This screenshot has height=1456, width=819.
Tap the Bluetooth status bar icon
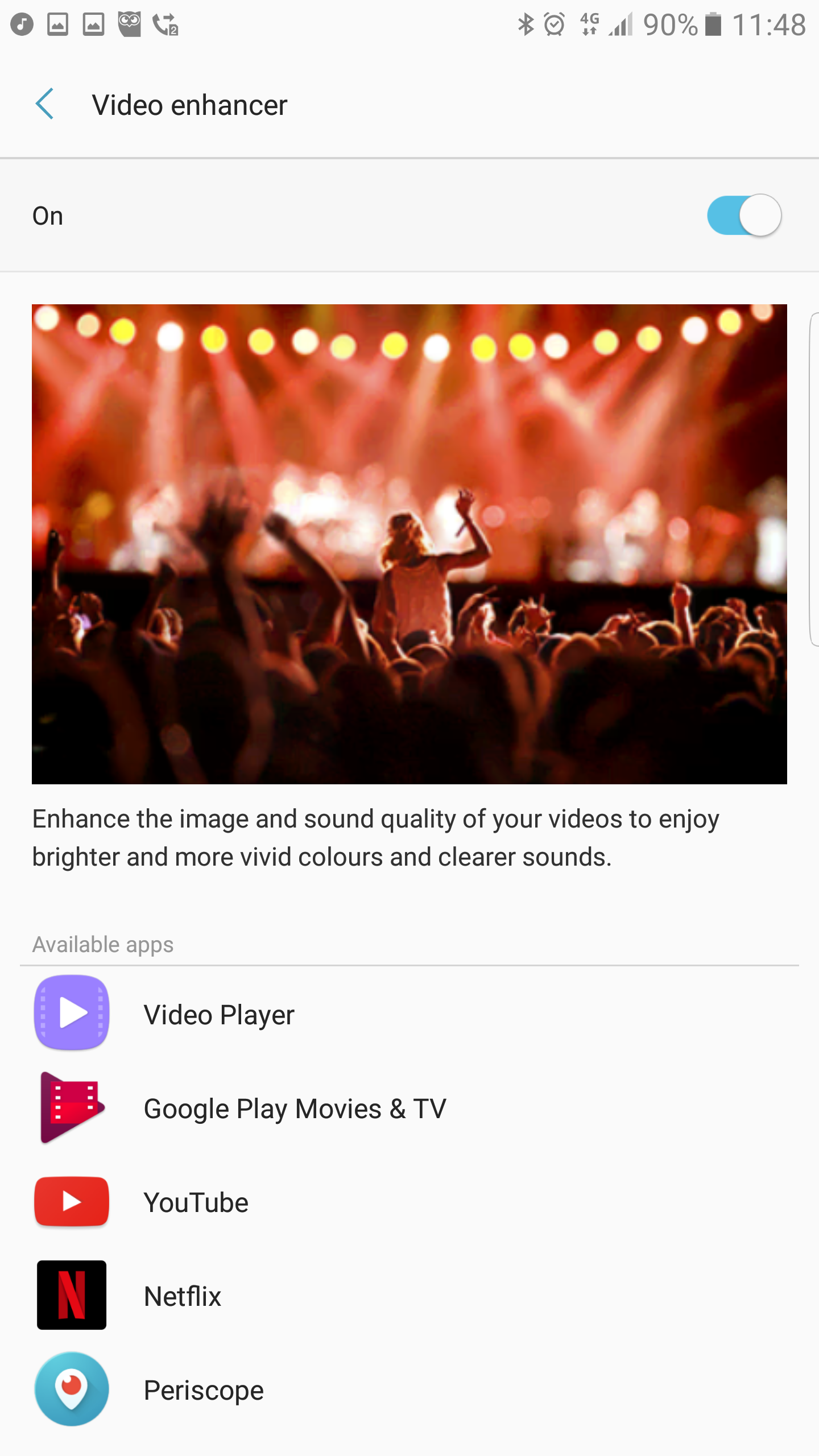pos(526,24)
